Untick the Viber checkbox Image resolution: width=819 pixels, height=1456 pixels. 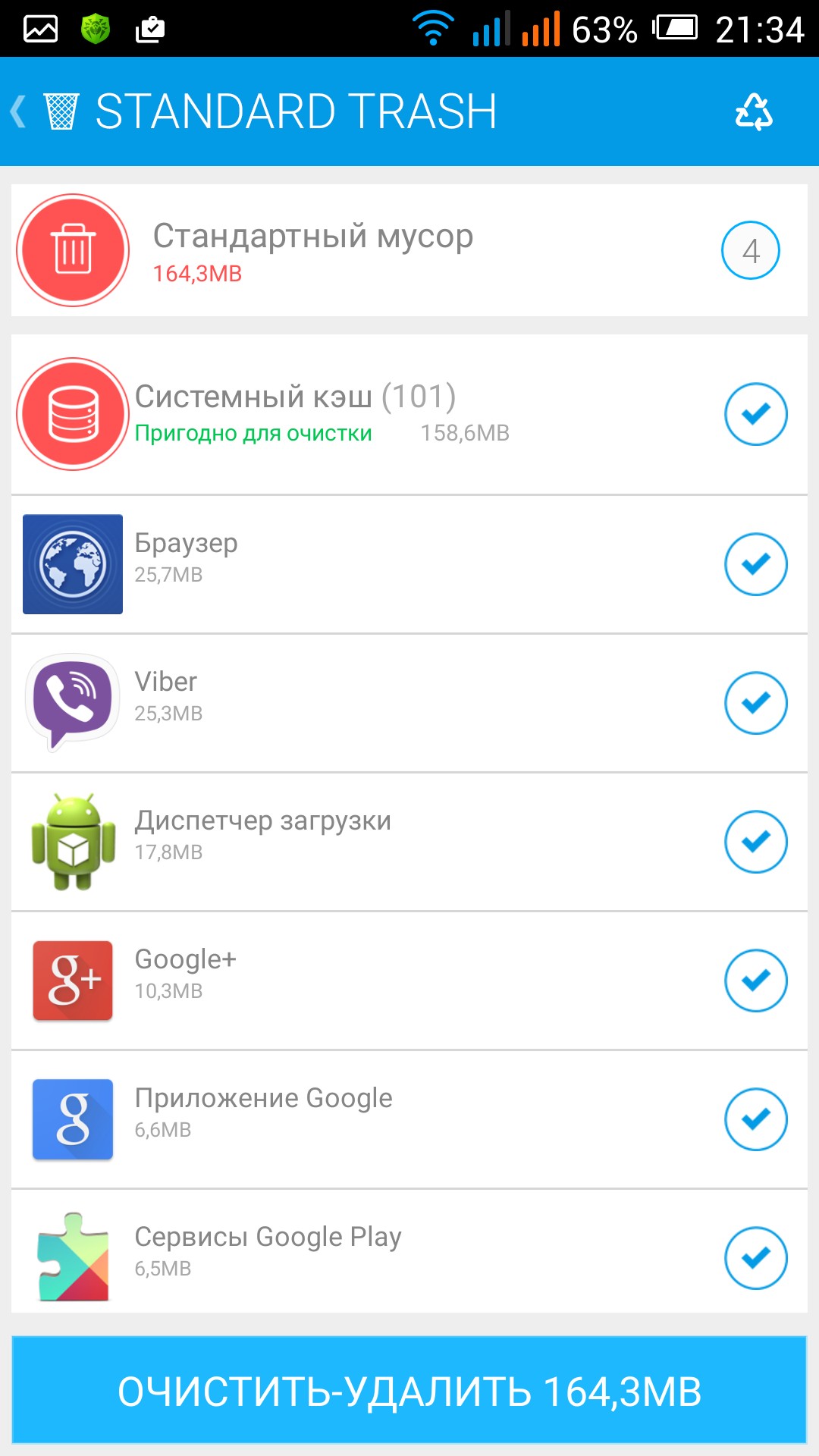[755, 703]
